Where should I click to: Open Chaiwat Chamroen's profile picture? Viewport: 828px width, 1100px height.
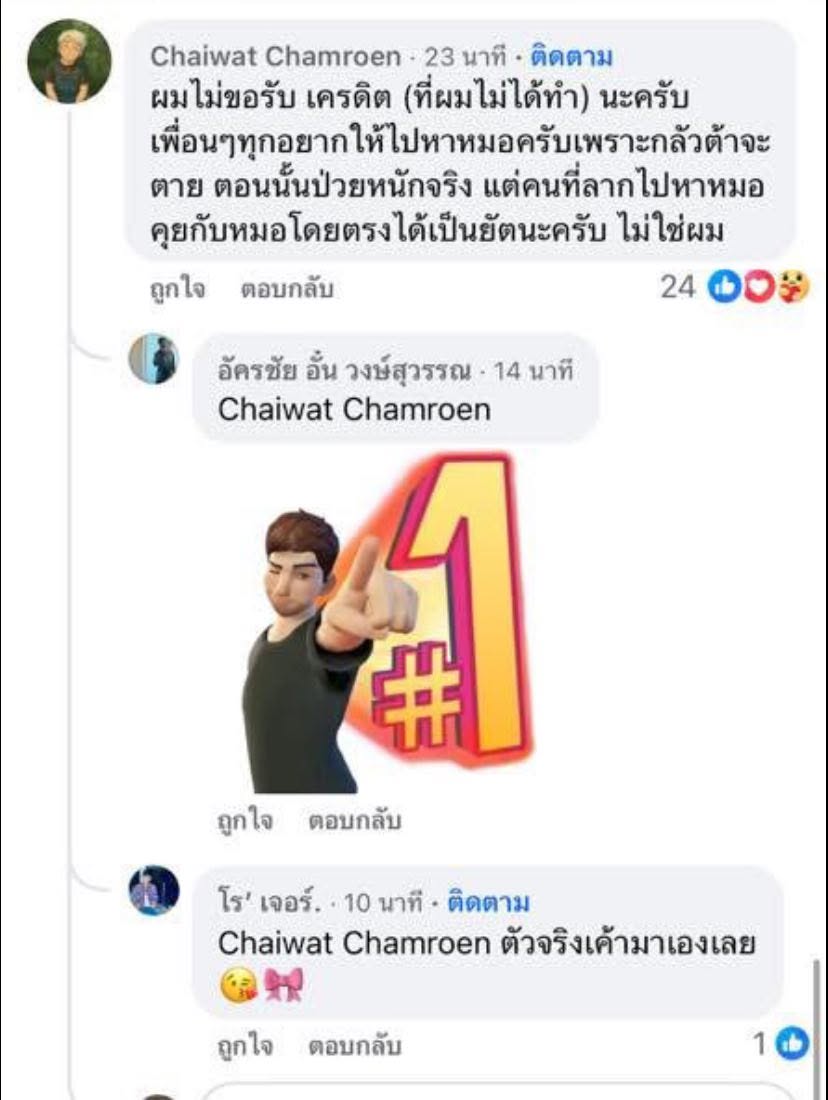68,61
